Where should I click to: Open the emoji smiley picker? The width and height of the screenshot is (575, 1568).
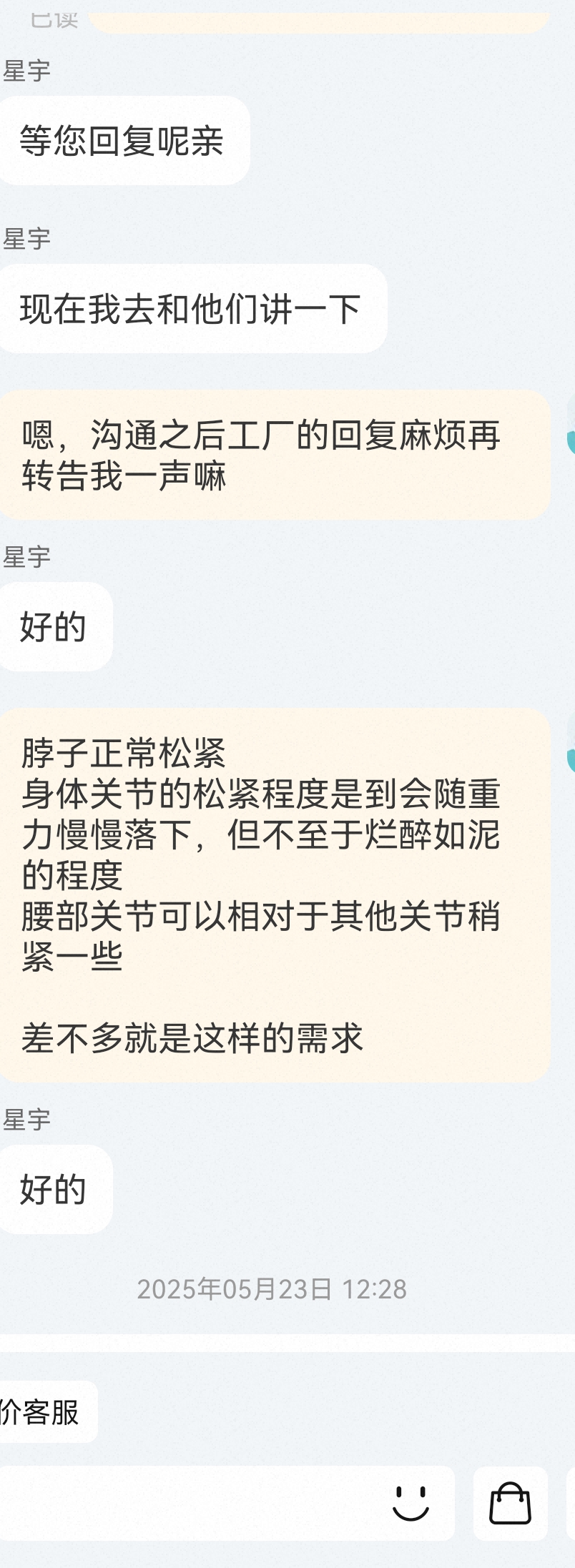411,1502
